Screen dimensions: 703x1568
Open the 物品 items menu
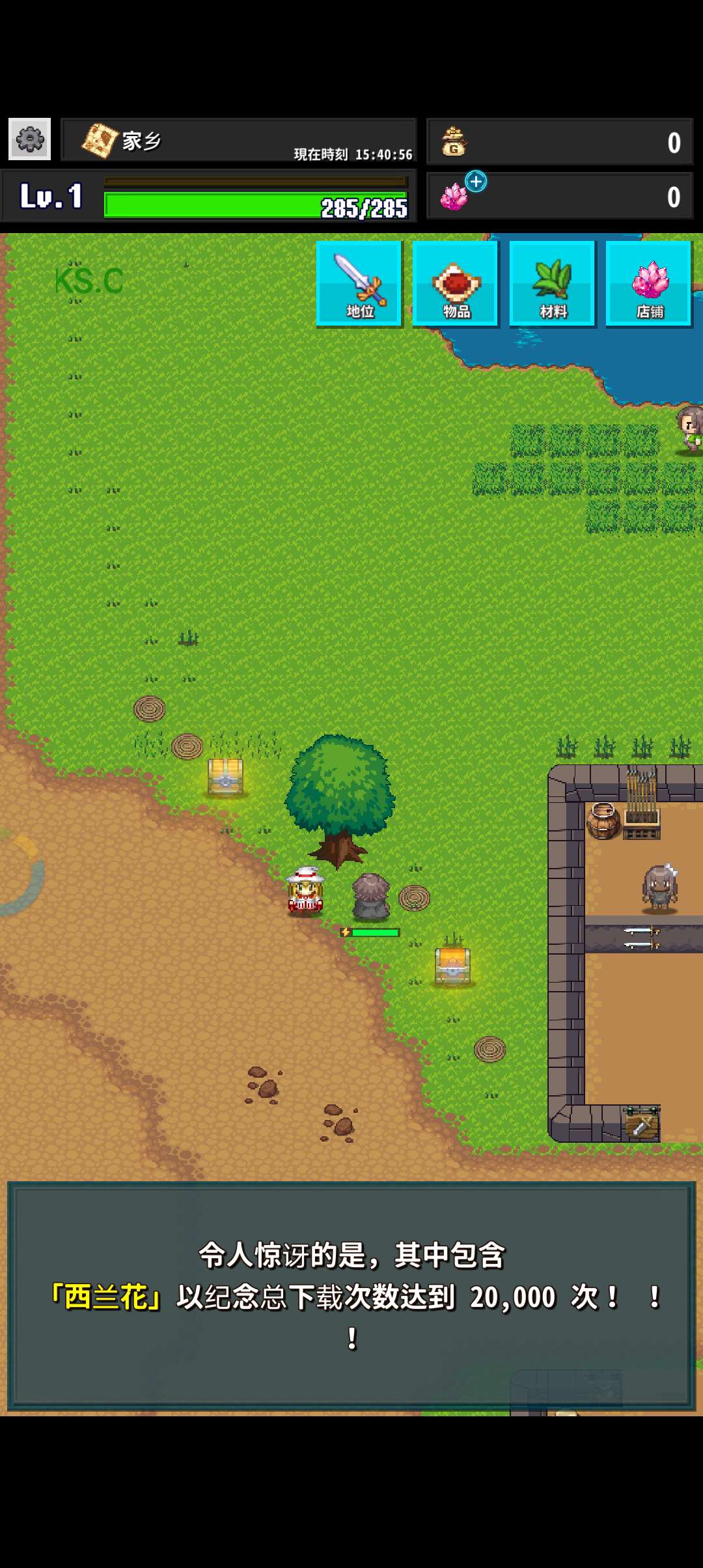pyautogui.click(x=456, y=284)
